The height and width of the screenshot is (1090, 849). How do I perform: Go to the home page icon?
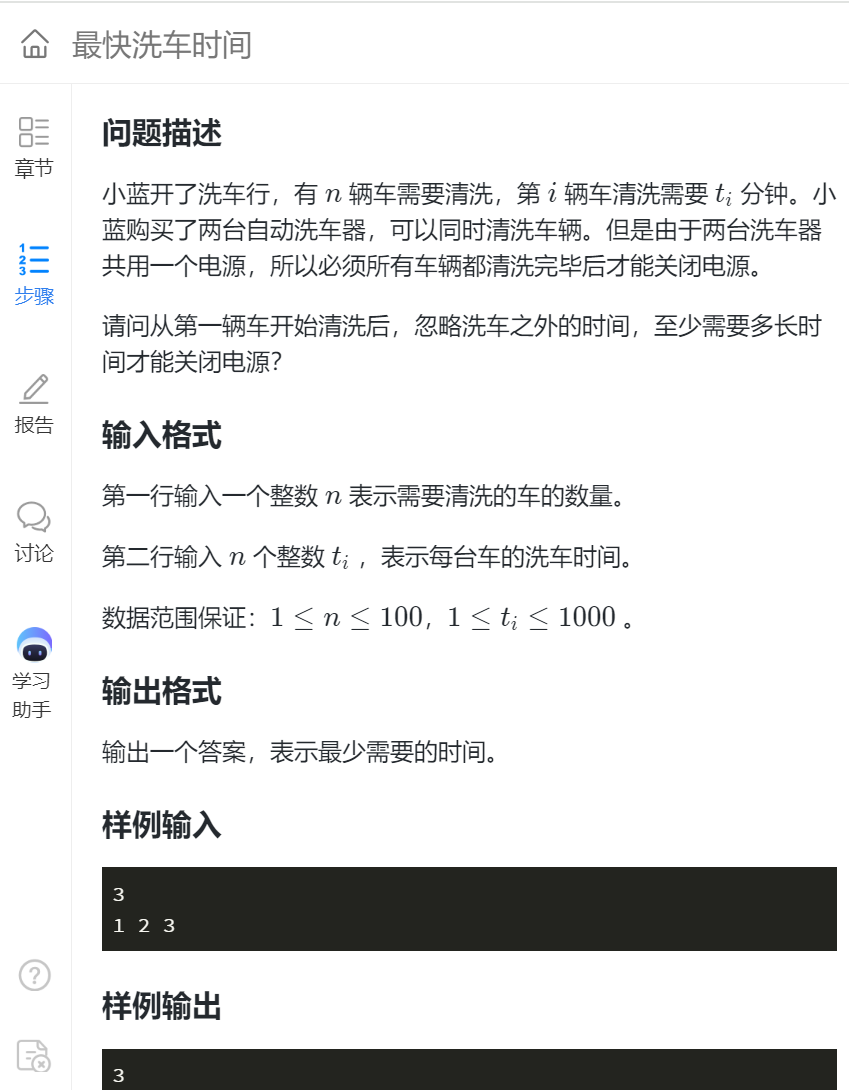[35, 45]
